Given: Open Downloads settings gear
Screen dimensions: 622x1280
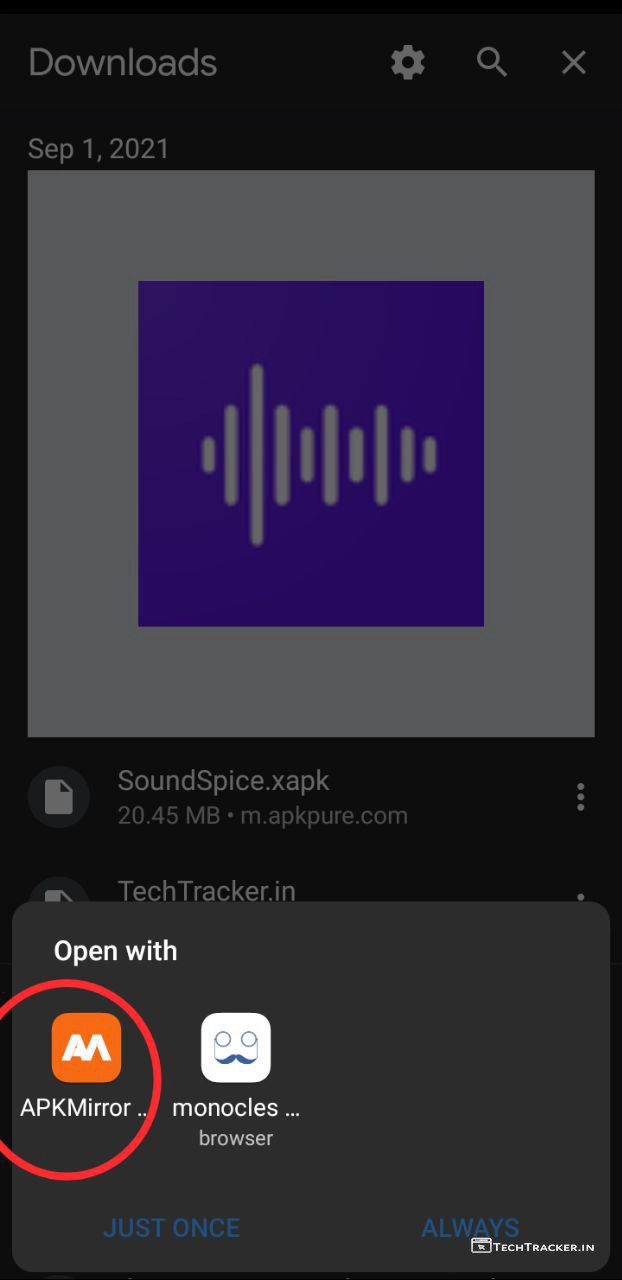Looking at the screenshot, I should (407, 63).
